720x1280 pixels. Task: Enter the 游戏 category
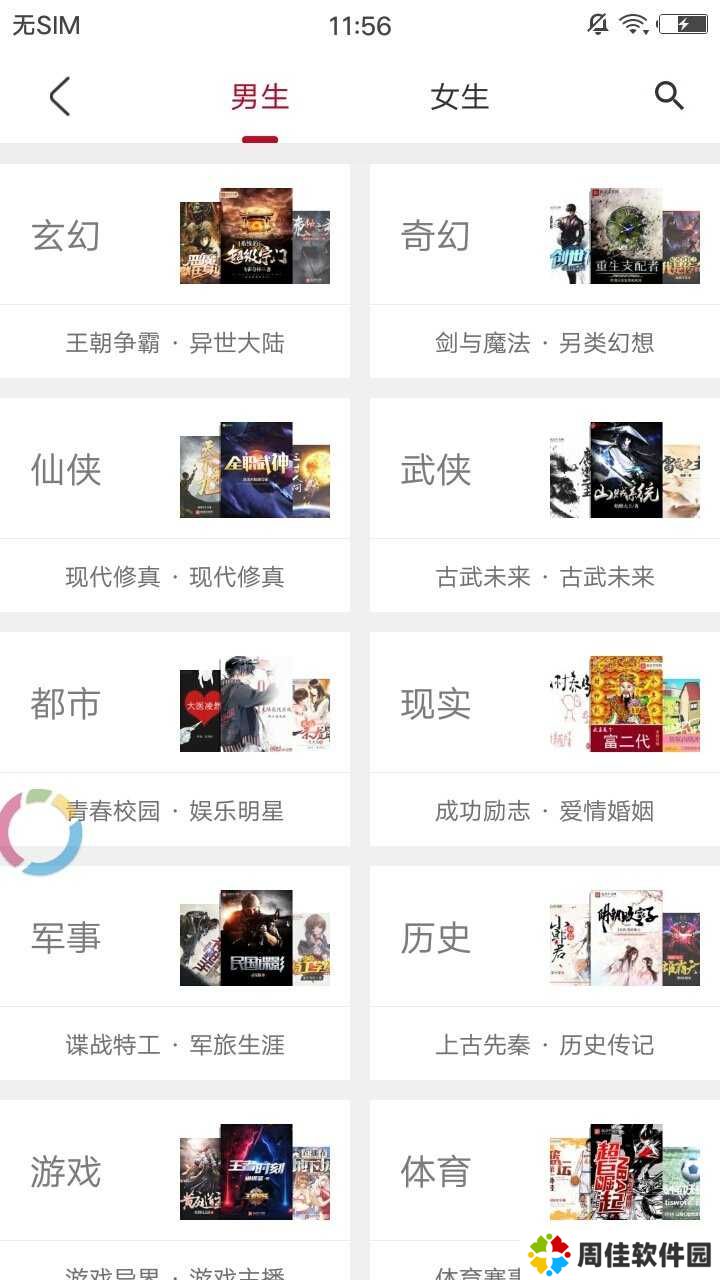(x=175, y=1190)
